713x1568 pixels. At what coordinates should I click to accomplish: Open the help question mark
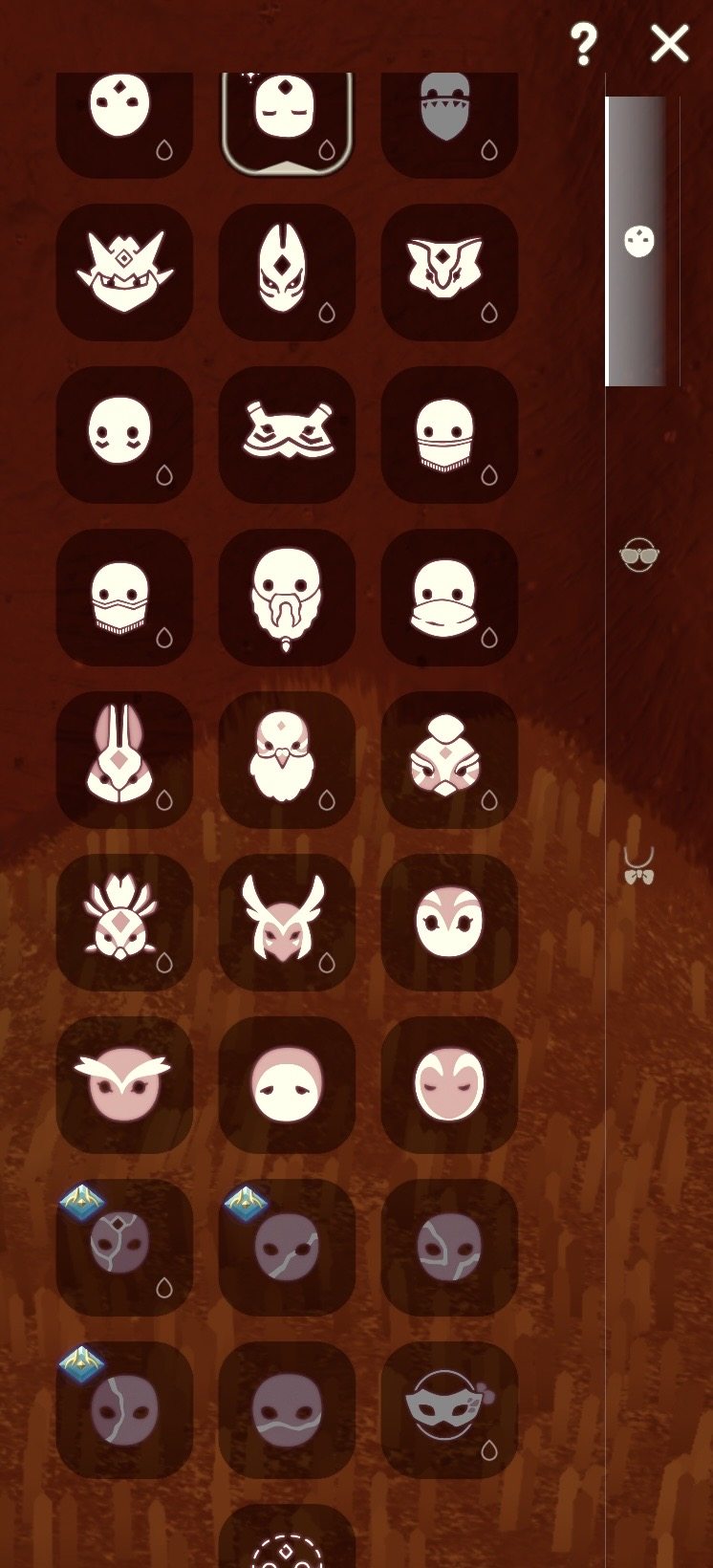pos(582,44)
